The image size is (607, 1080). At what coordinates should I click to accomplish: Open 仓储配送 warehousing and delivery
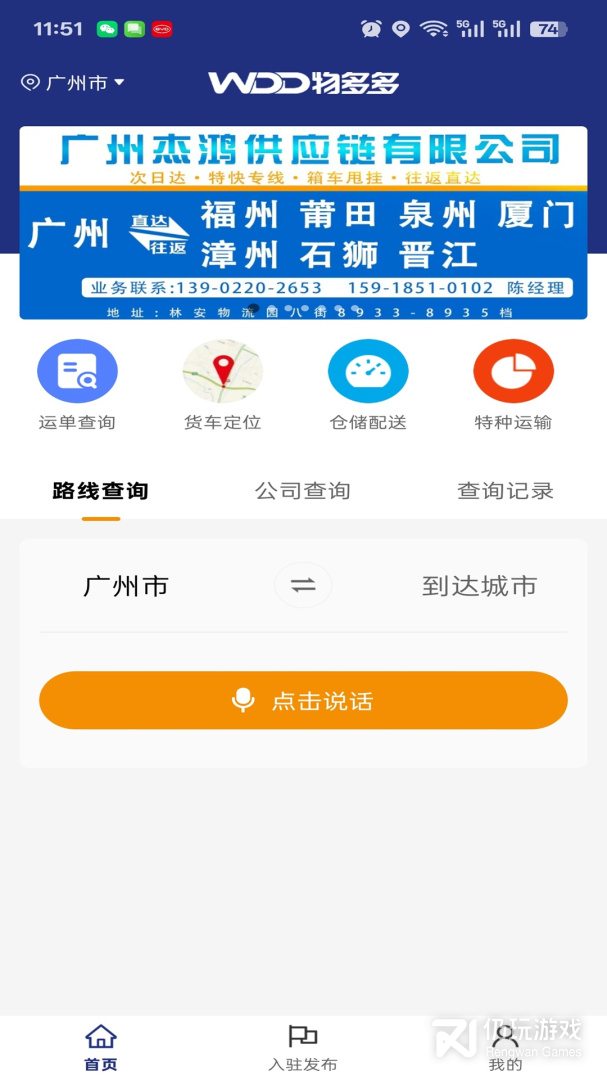point(368,385)
